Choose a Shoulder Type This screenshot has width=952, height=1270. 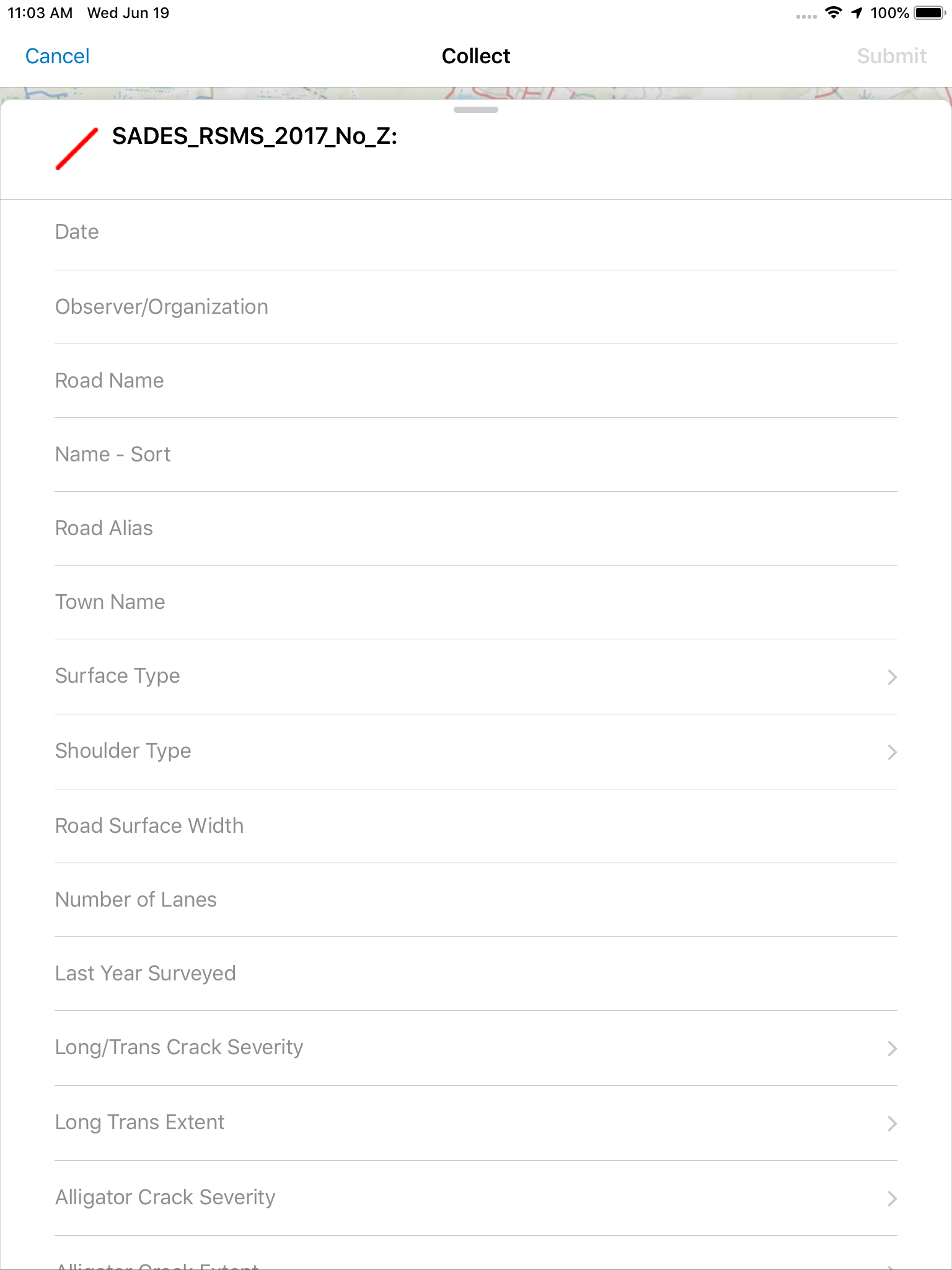[476, 752]
